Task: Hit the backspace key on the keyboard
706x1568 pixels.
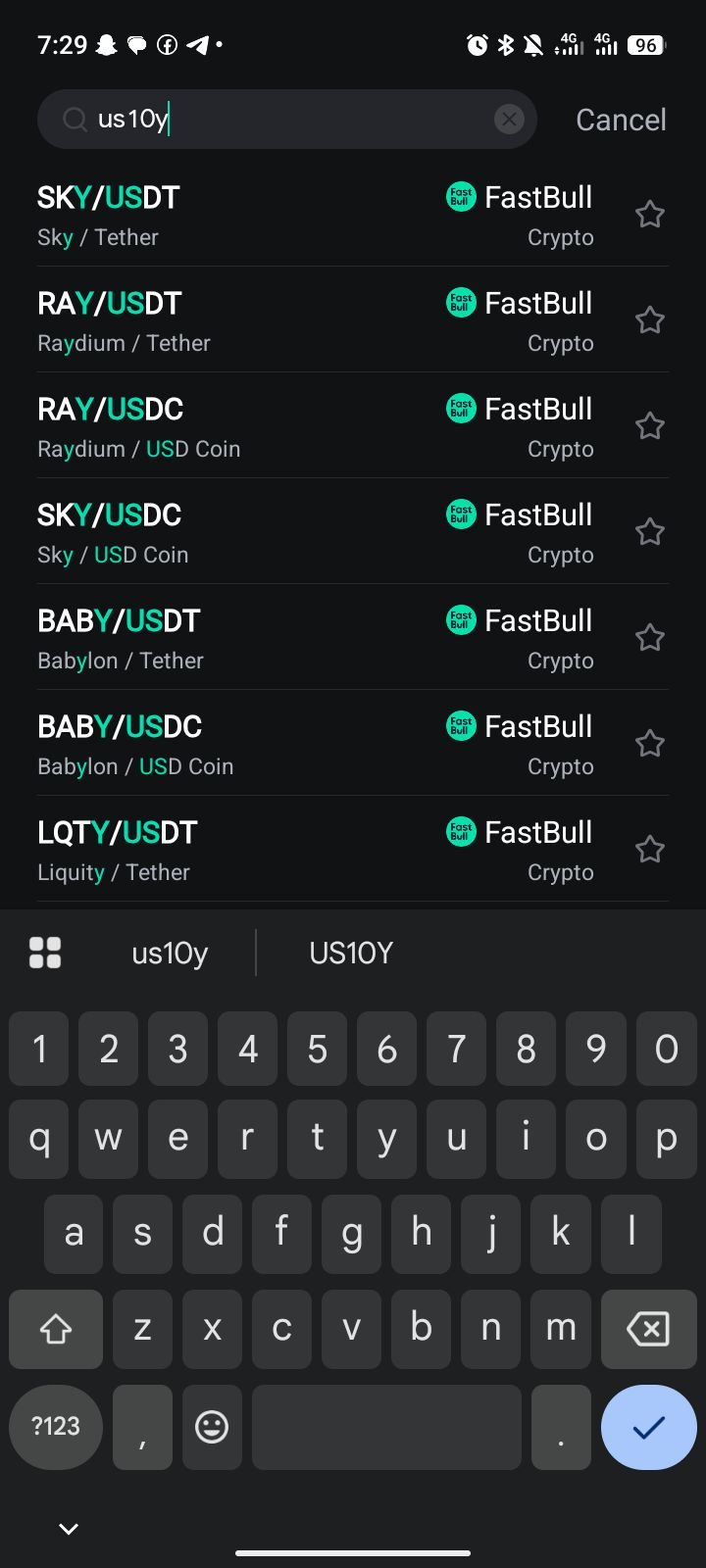Action: coord(647,1329)
